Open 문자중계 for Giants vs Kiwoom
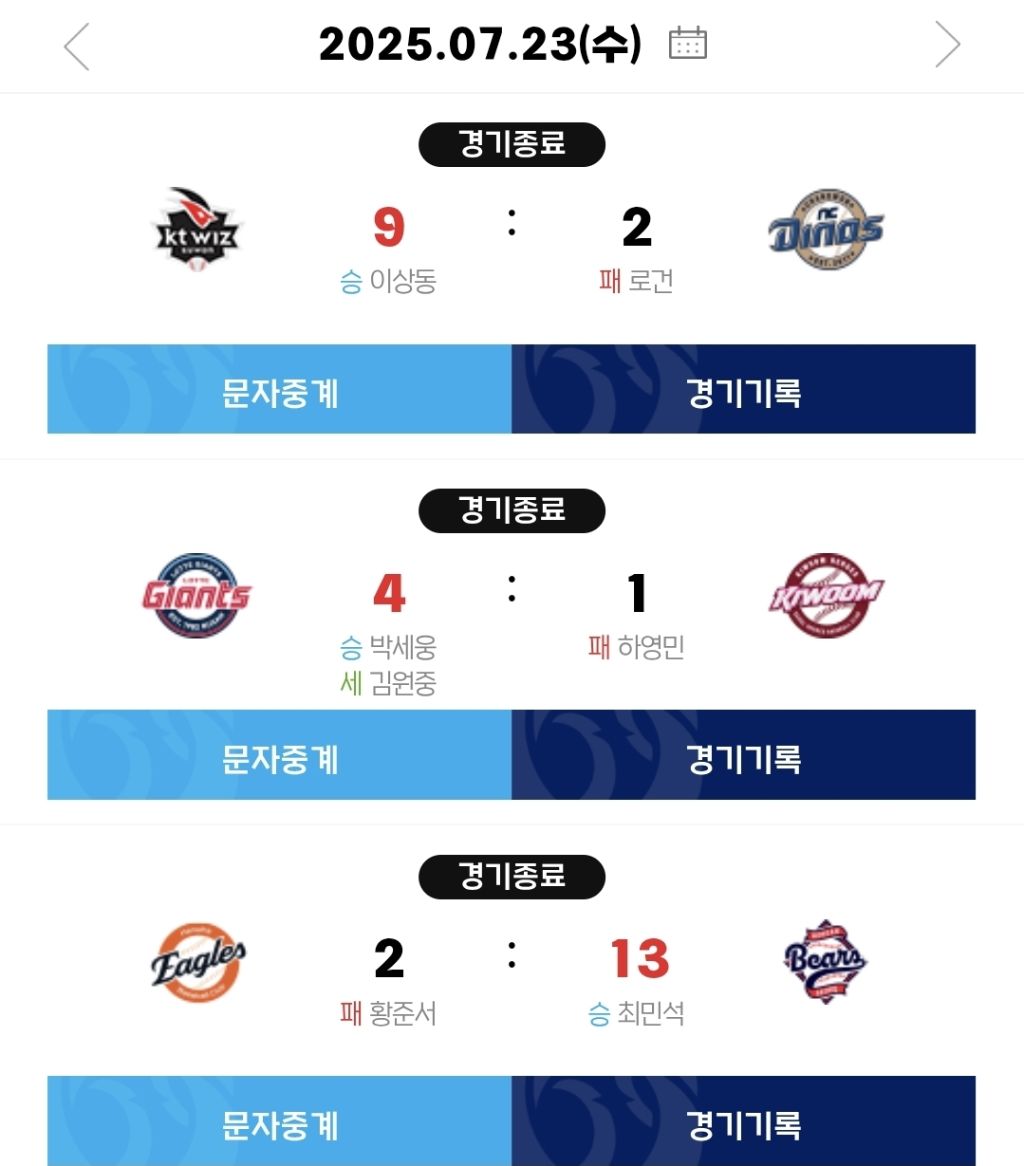The height and width of the screenshot is (1166, 1024). [x=280, y=756]
